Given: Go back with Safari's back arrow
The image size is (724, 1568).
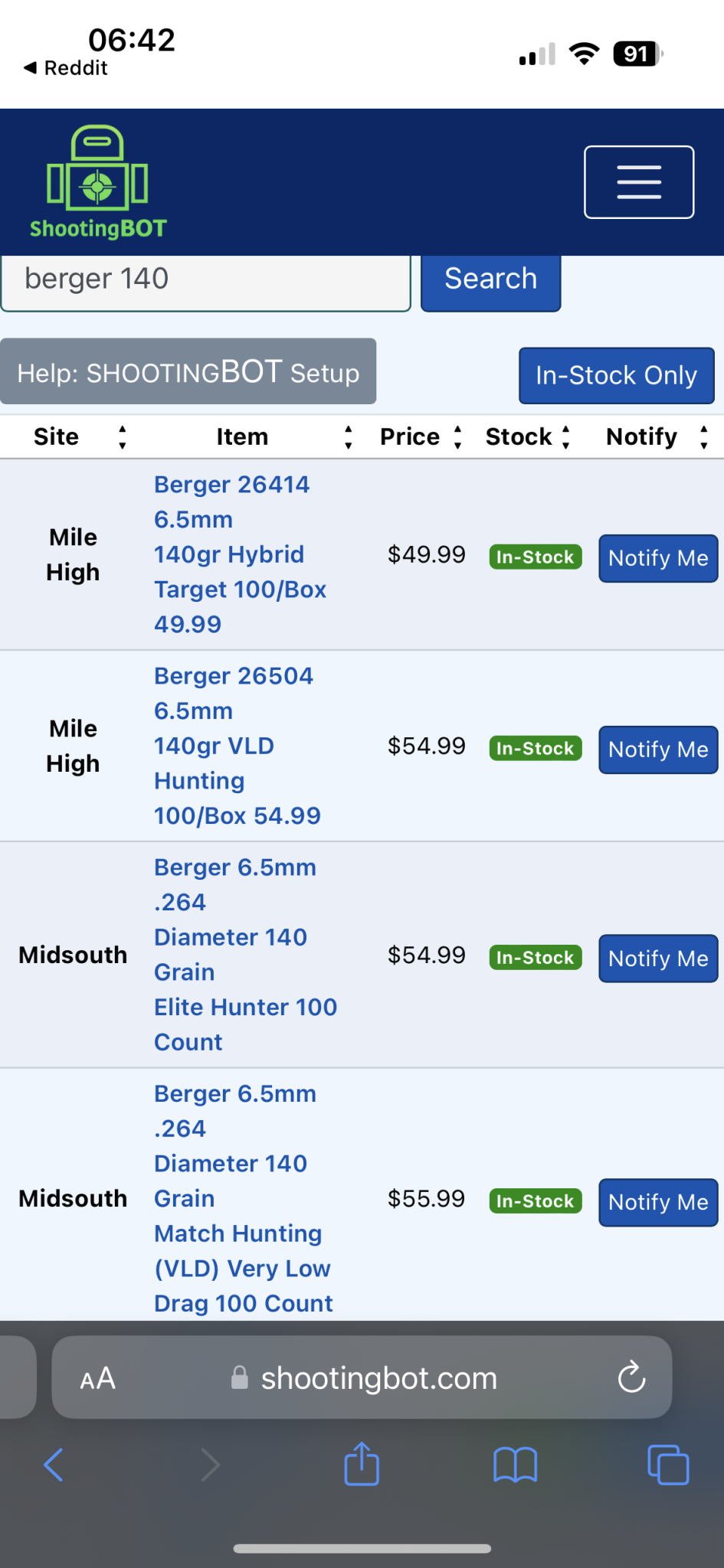Looking at the screenshot, I should point(54,1465).
